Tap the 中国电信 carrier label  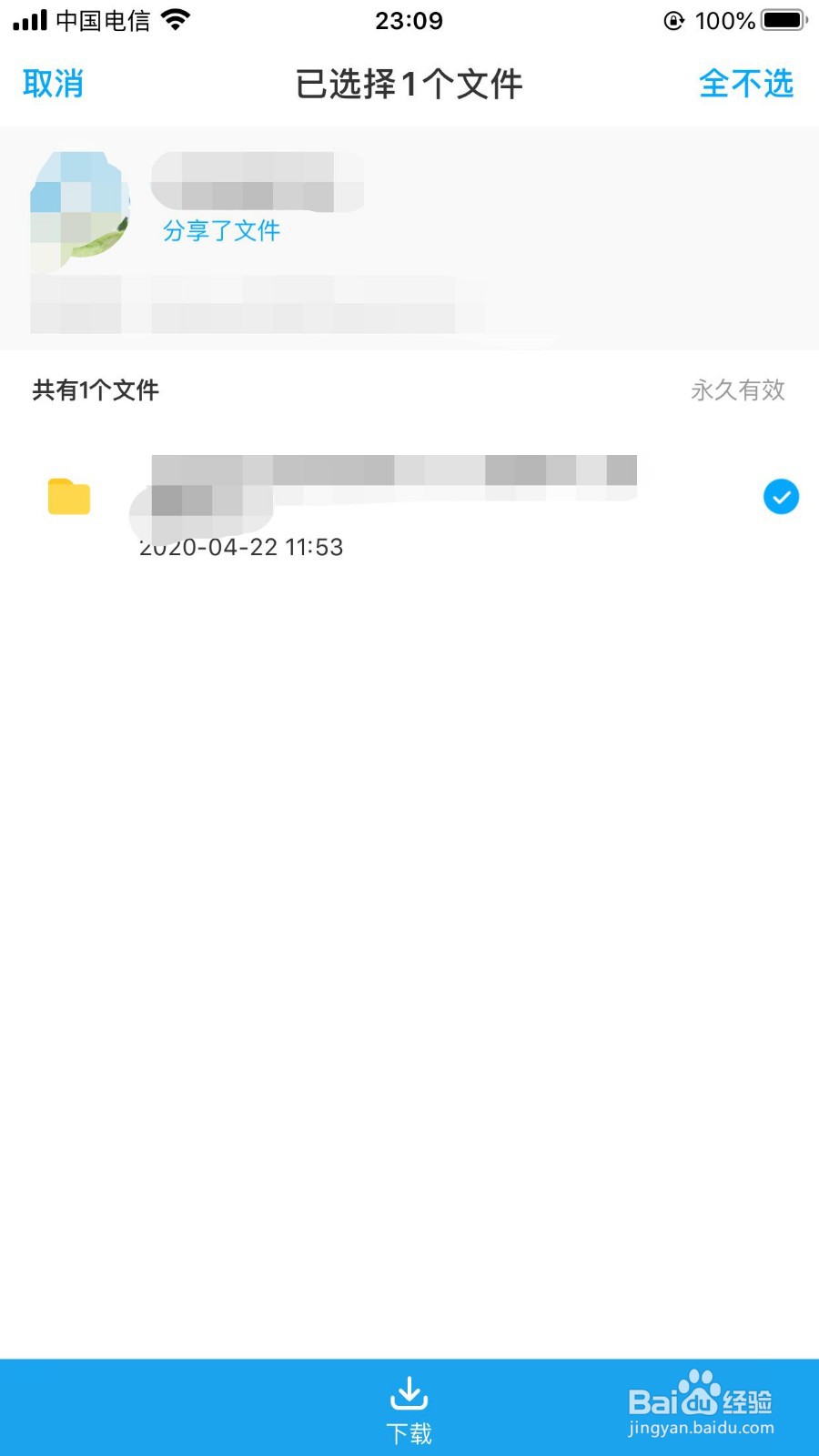[x=102, y=20]
